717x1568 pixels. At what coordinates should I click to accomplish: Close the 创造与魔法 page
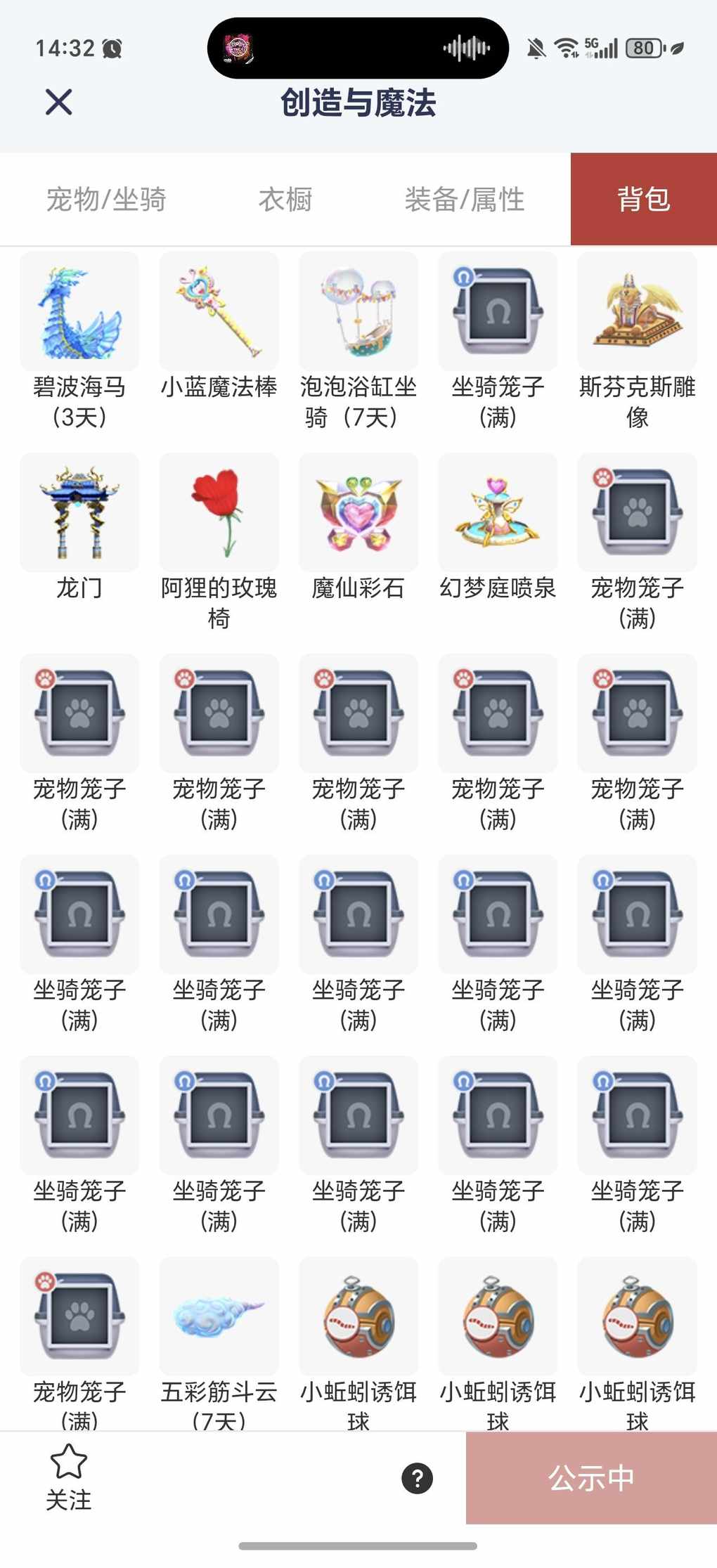coord(58,102)
